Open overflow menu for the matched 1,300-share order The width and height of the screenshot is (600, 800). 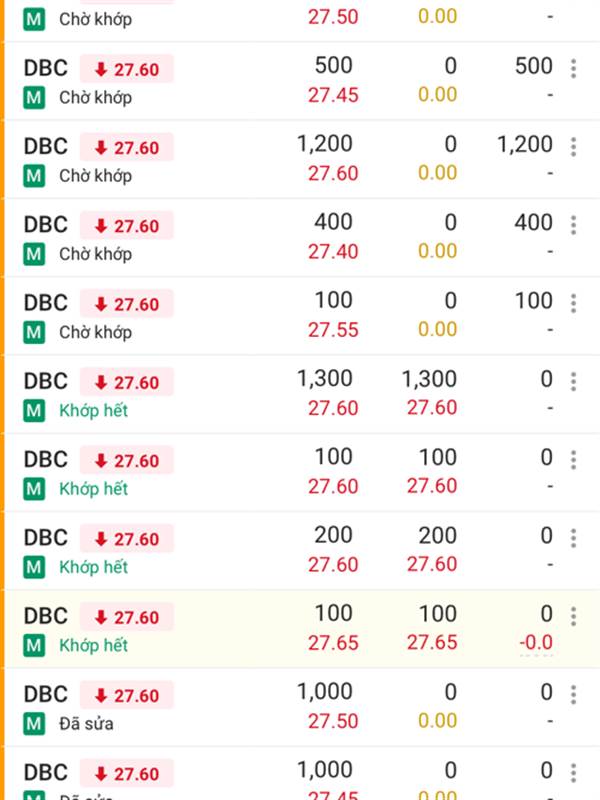click(573, 381)
